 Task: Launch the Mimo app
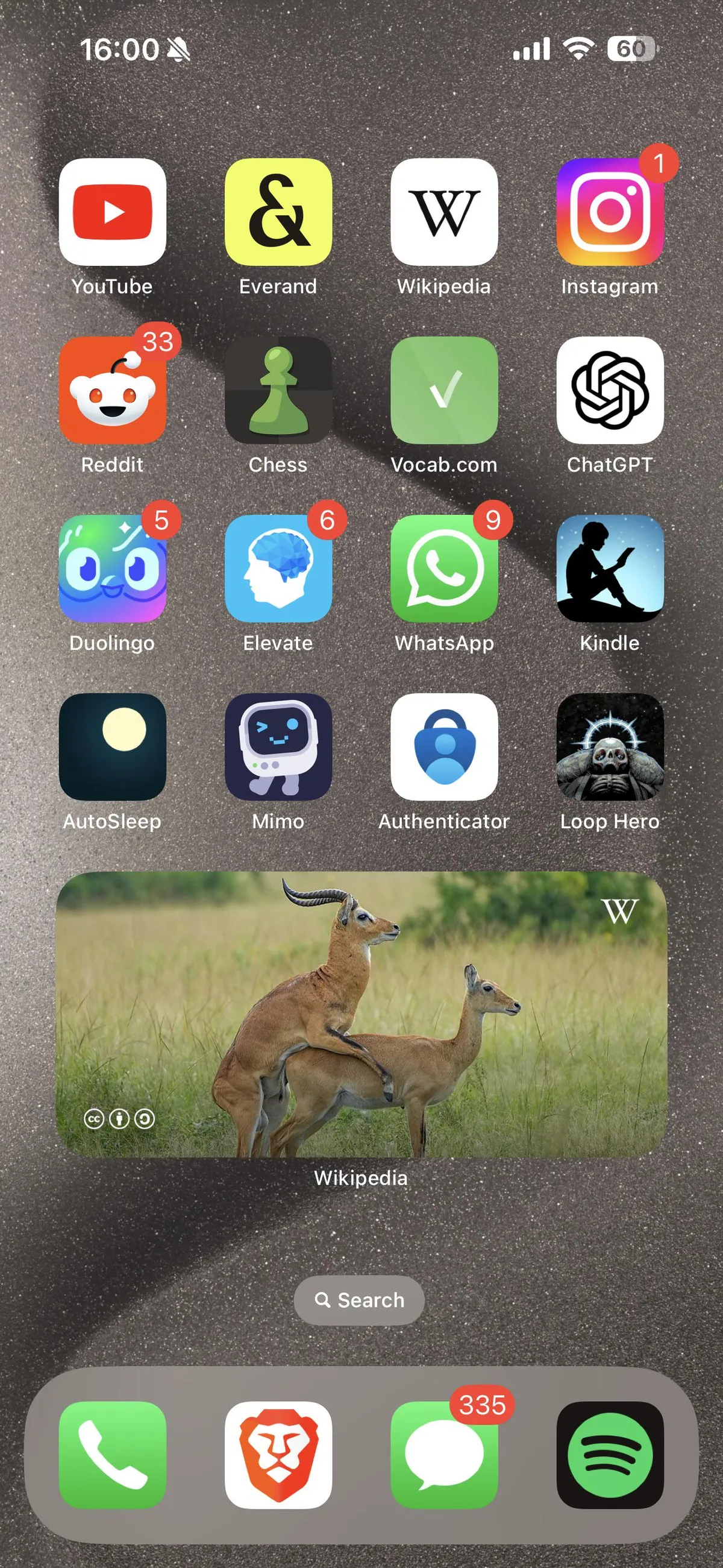click(278, 747)
